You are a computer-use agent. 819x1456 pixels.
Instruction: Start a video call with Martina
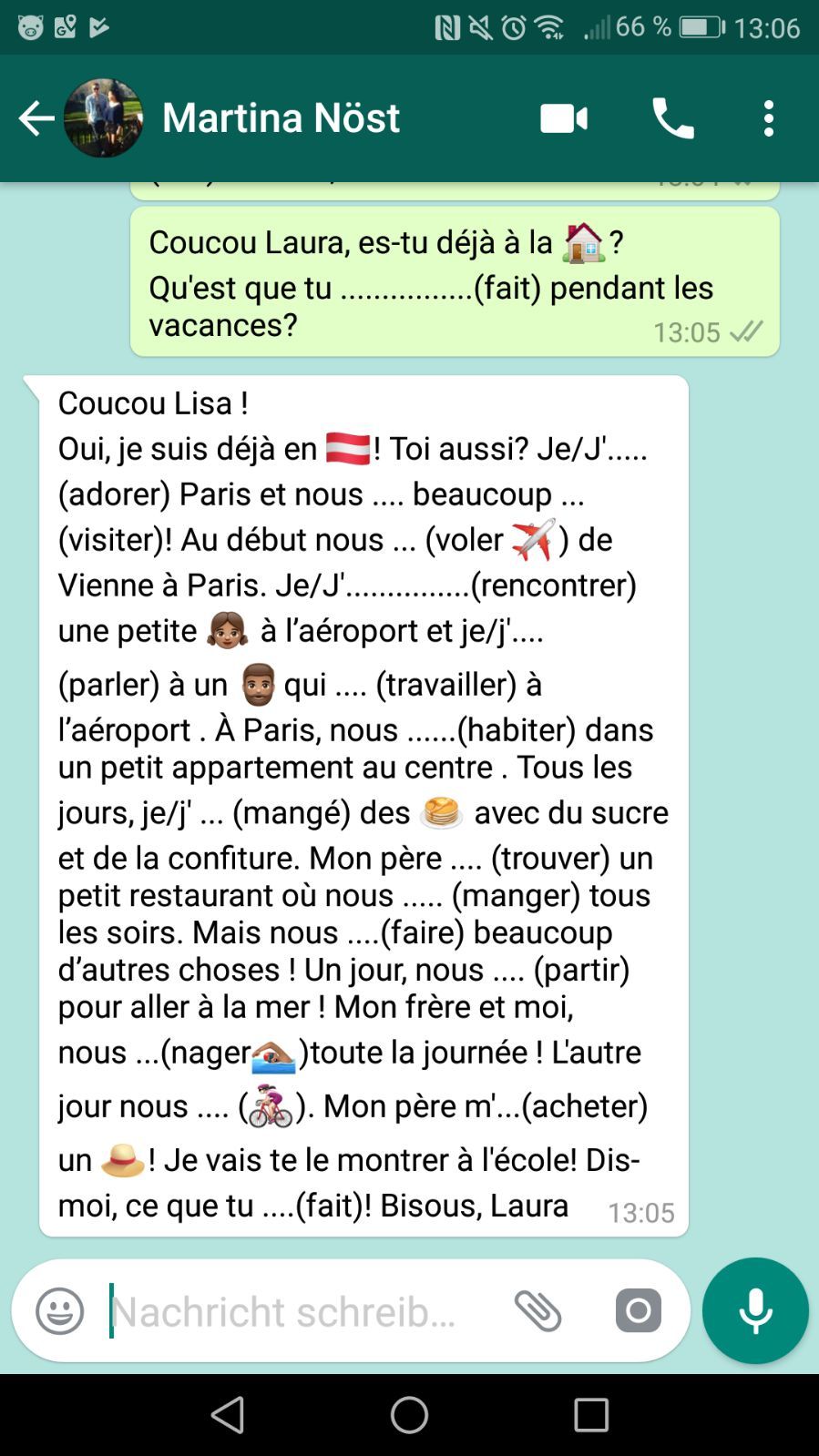click(x=564, y=118)
